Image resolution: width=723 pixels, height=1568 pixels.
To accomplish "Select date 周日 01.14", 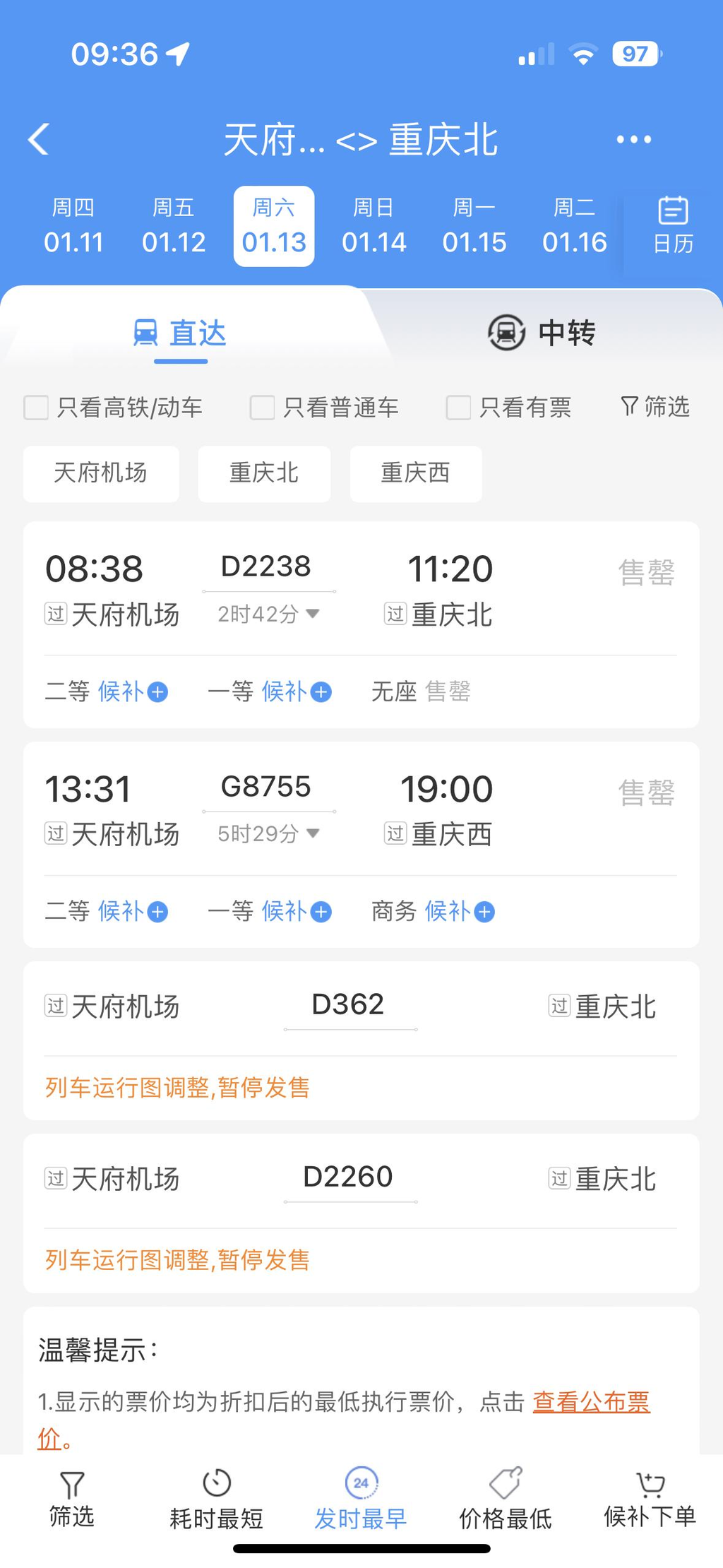I will [374, 227].
